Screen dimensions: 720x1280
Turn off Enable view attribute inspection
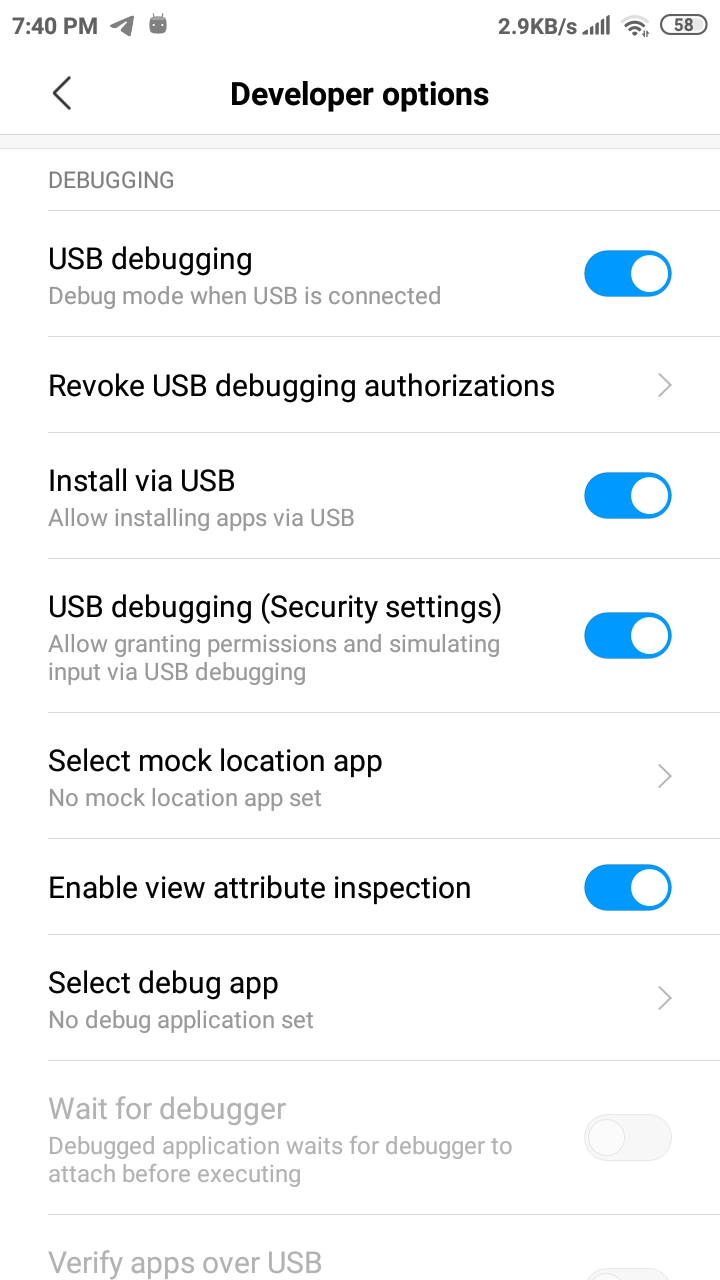point(627,887)
